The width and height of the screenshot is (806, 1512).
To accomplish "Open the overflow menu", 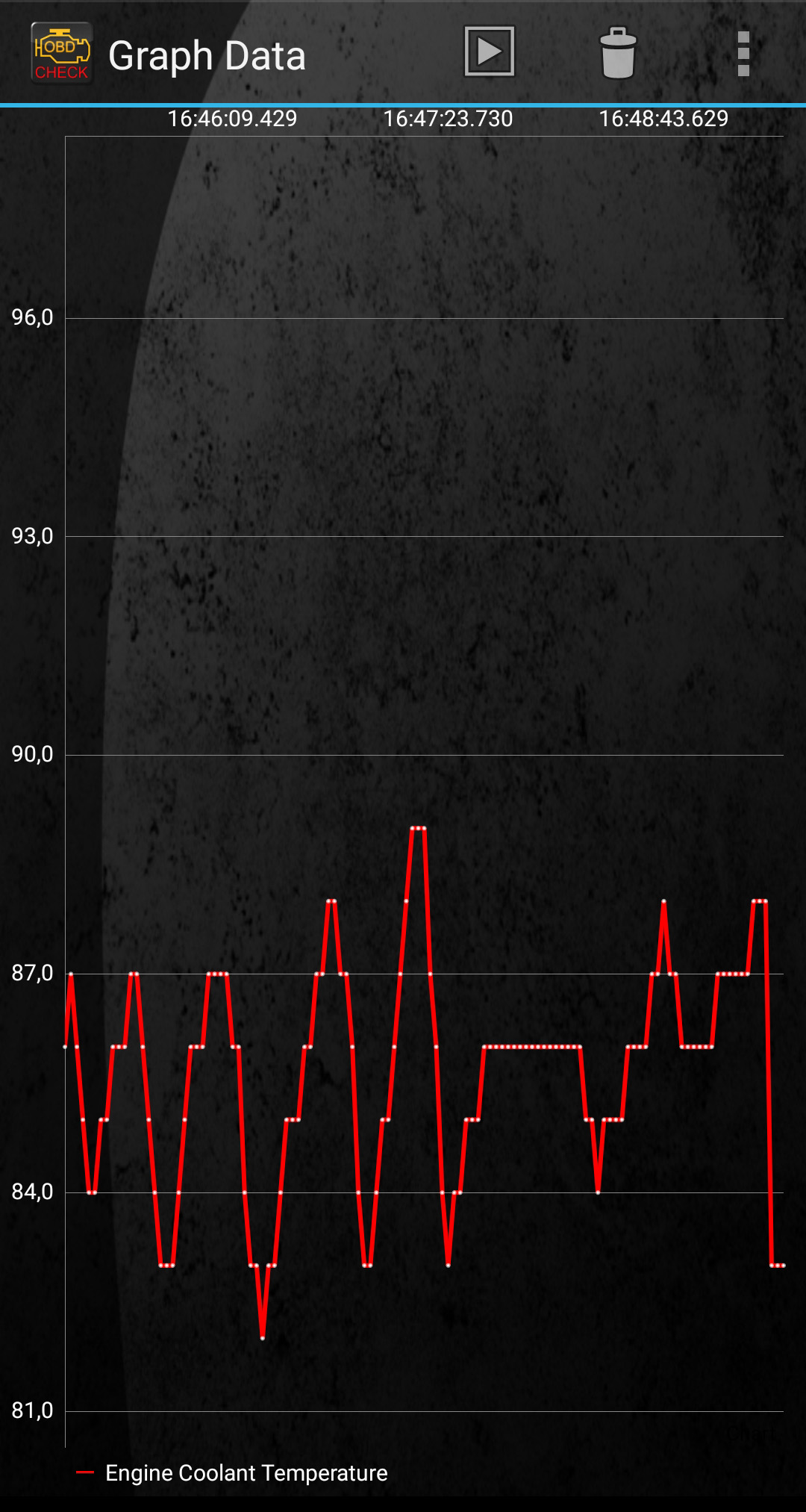I will coord(743,54).
